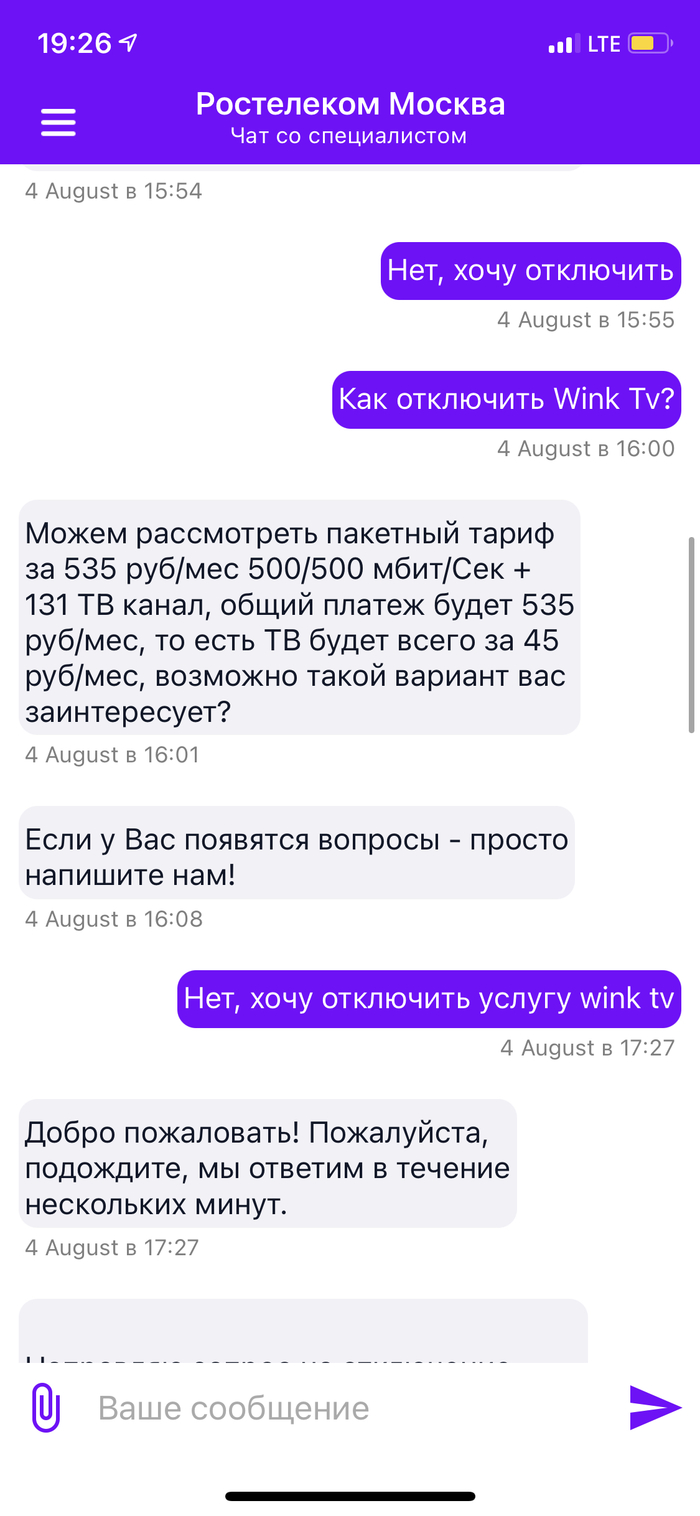The image size is (700, 1516).
Task: Open the hamburger menu
Action: 58,121
